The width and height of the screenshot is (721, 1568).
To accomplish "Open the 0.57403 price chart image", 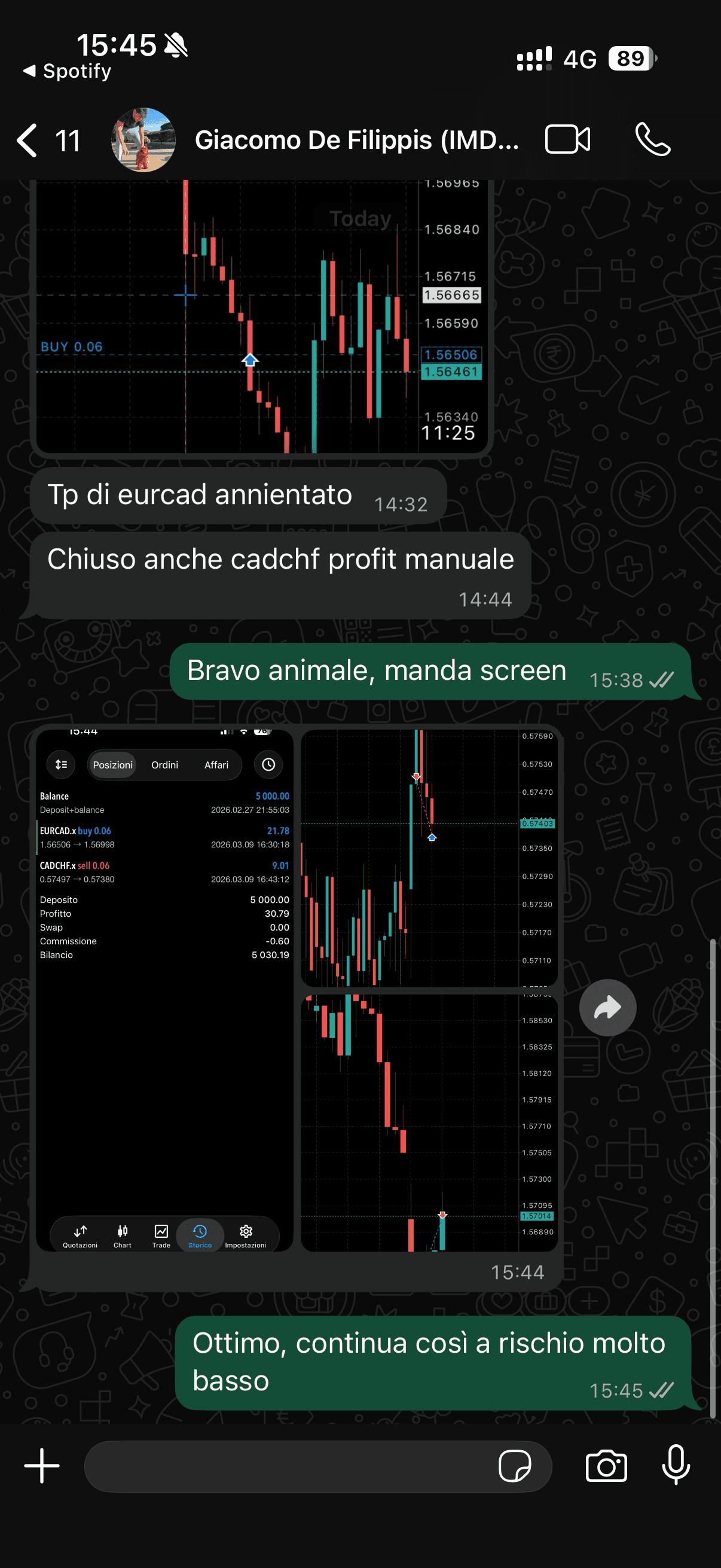I will tap(429, 857).
